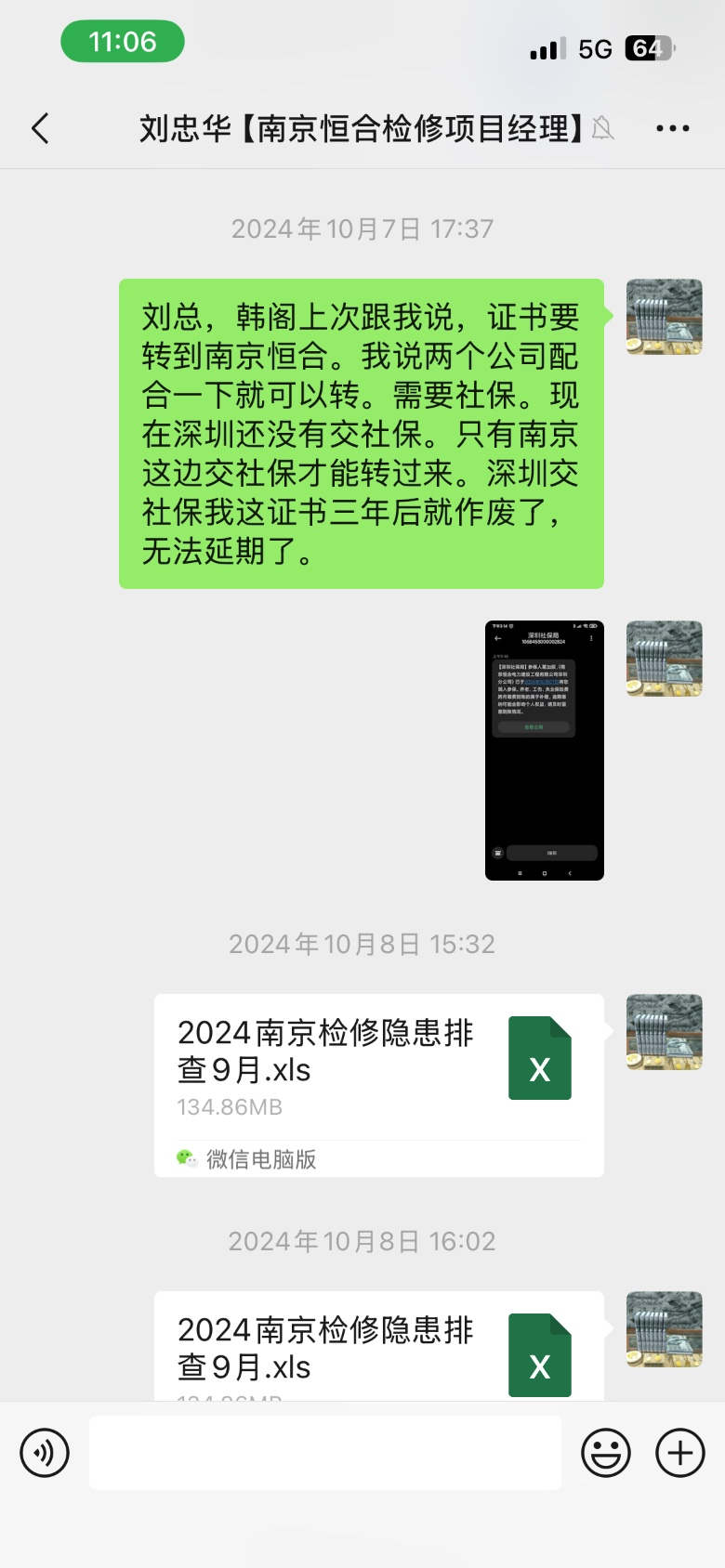Image resolution: width=725 pixels, height=1568 pixels.
Task: Open the chat's three-dot menu
Action: [672, 128]
